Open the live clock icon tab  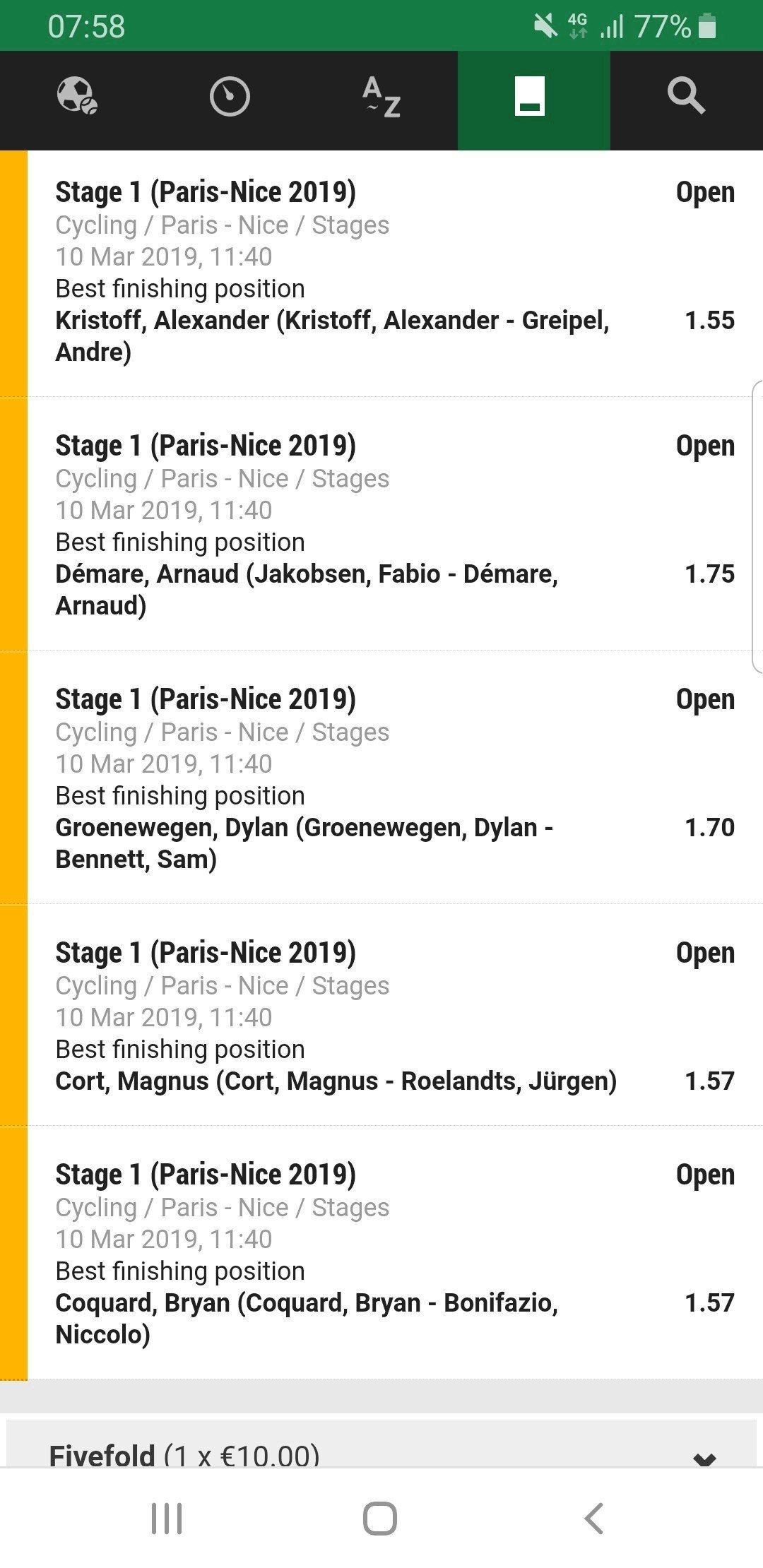coord(229,96)
